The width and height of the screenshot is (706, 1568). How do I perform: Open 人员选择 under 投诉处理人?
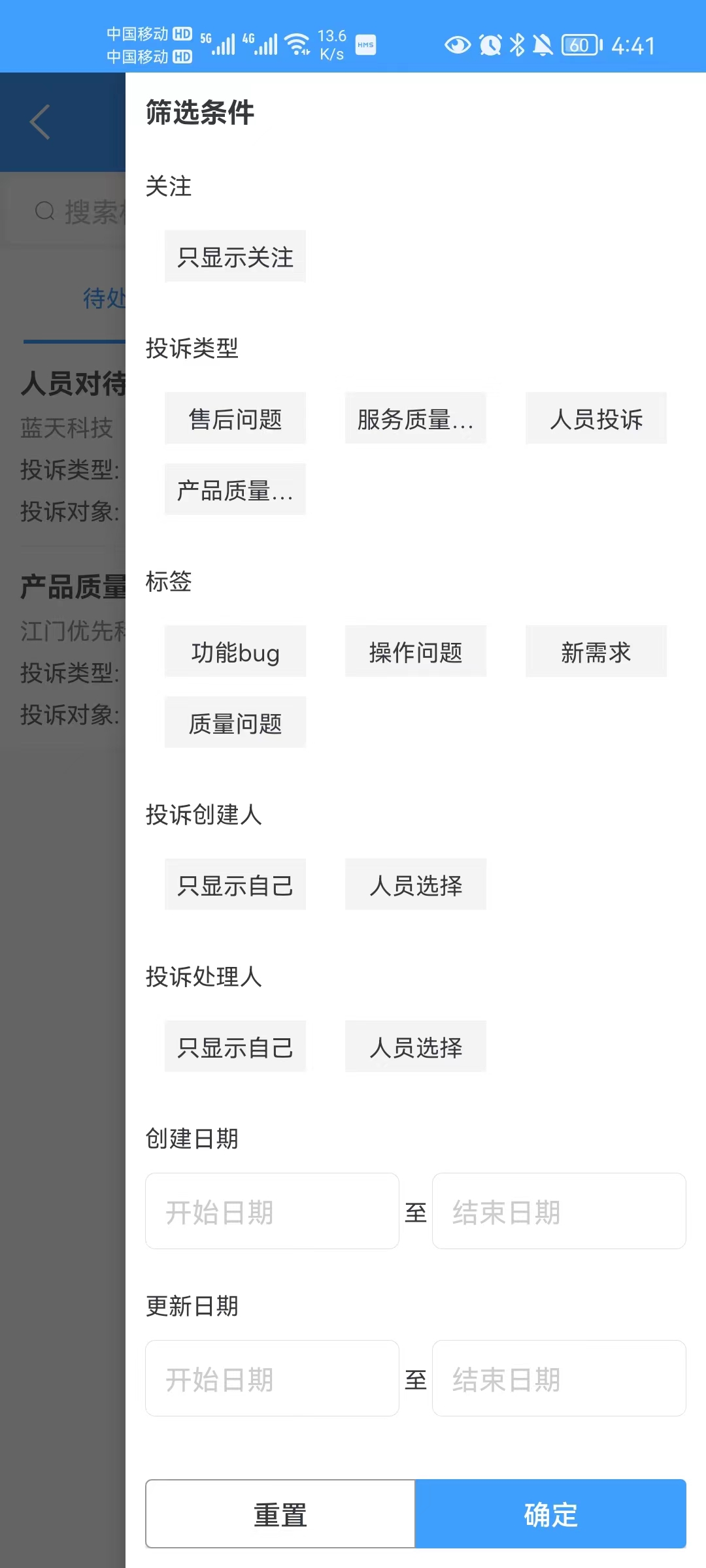click(x=416, y=1047)
